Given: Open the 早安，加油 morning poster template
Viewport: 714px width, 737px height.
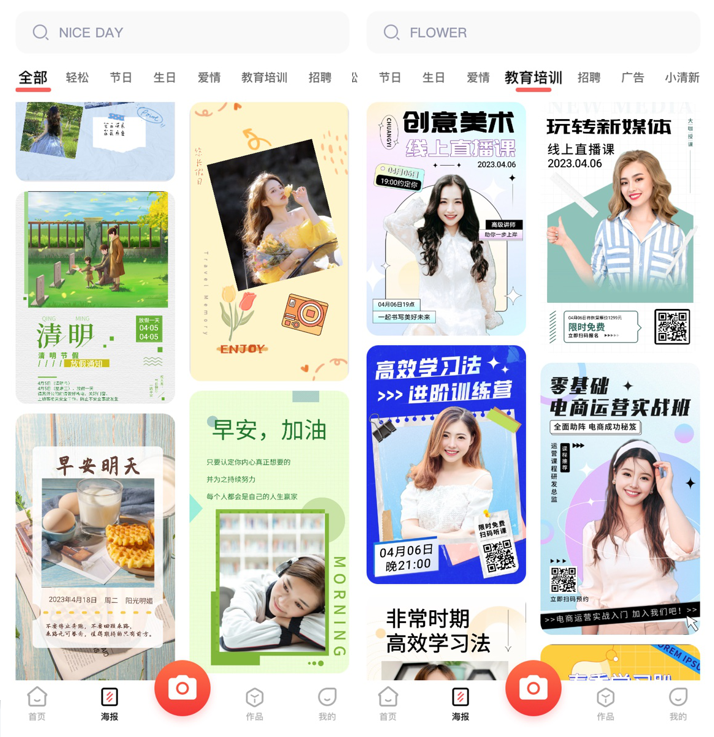Looking at the screenshot, I should pos(269,531).
